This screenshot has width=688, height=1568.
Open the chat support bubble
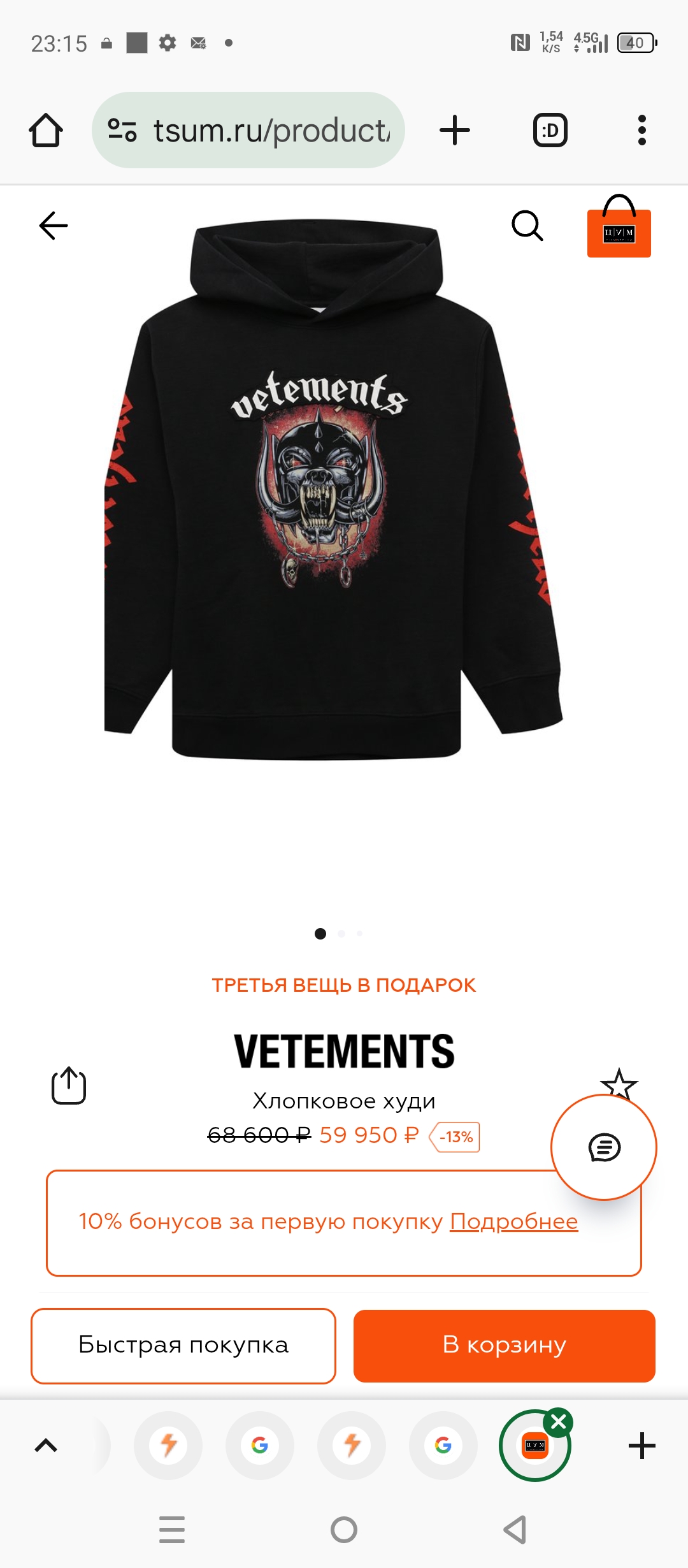603,1147
